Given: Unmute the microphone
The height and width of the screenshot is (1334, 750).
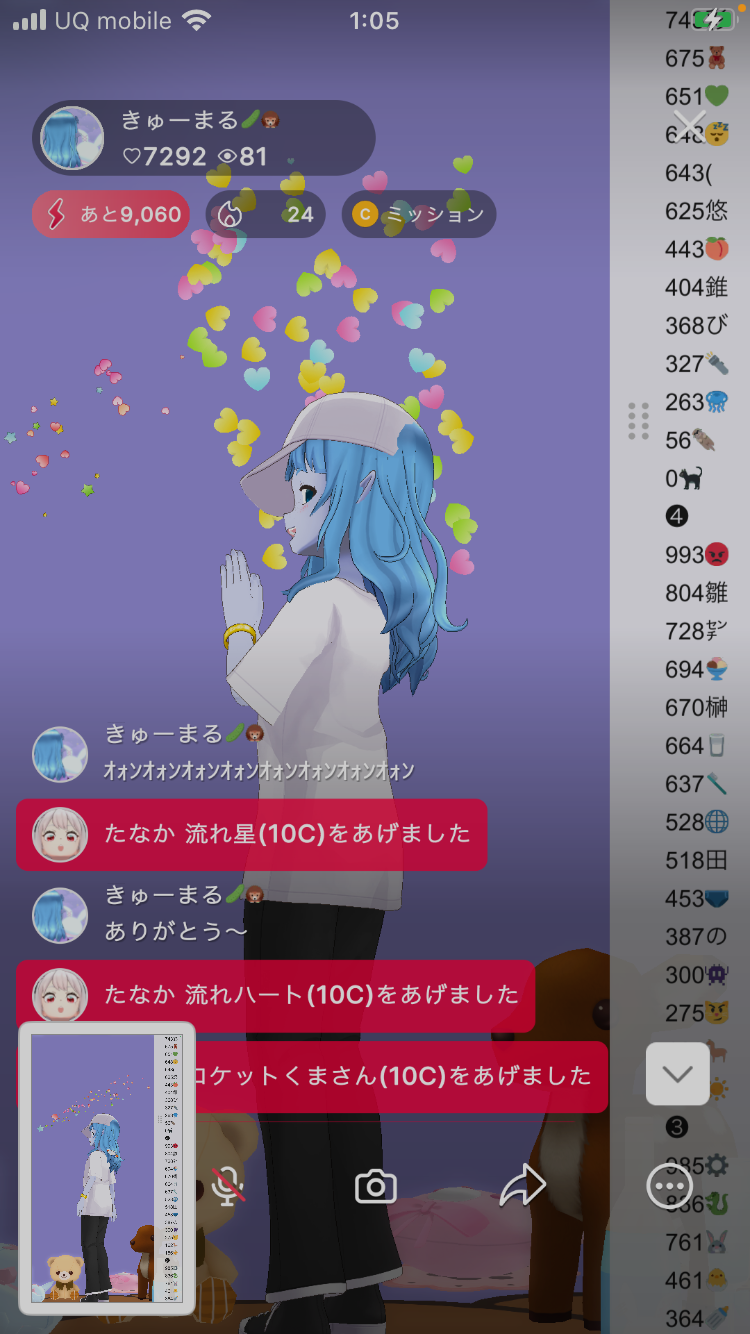Looking at the screenshot, I should [x=229, y=1187].
